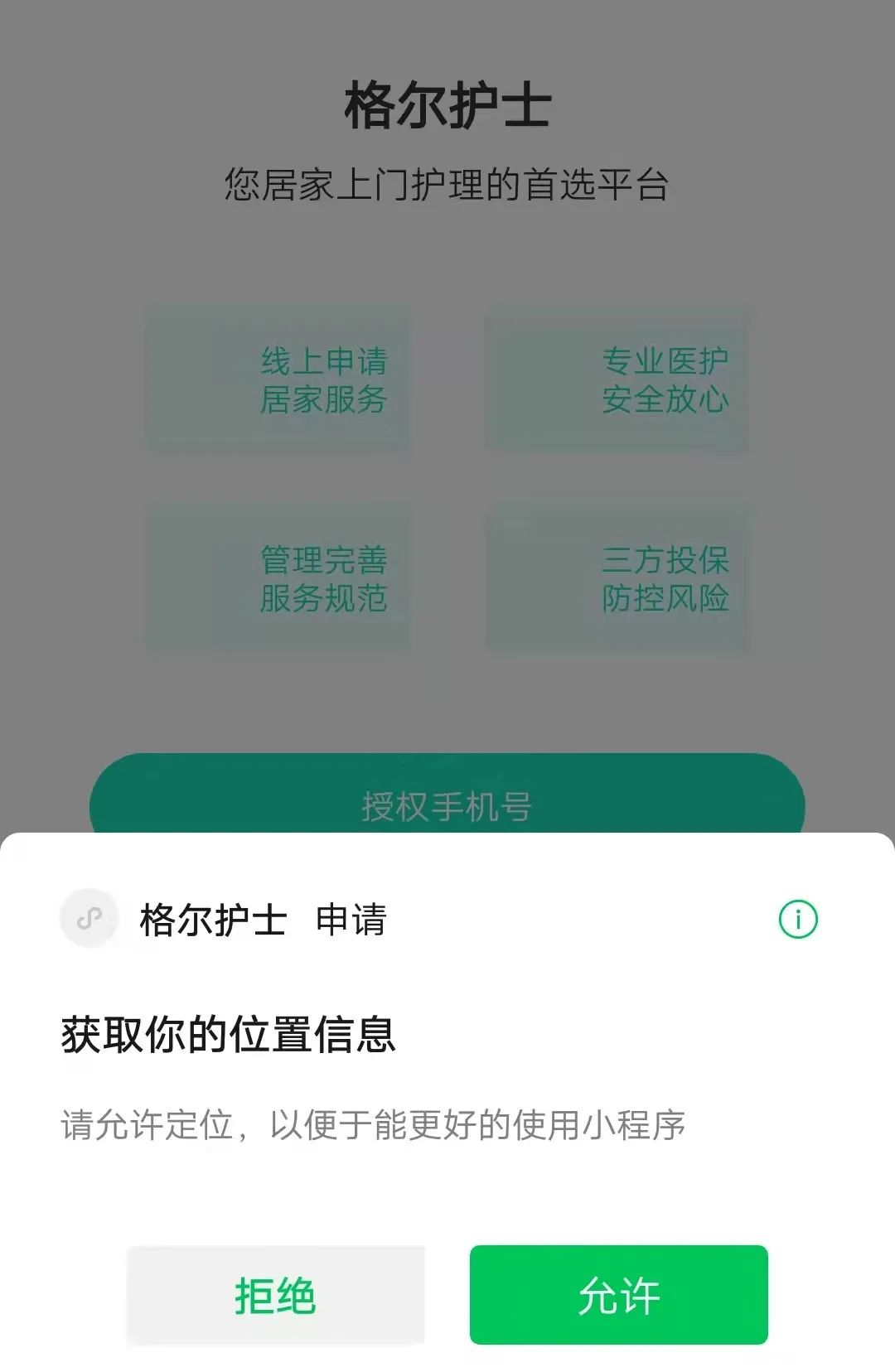Tap the green info circle on the right
The width and height of the screenshot is (895, 1372).
tap(800, 917)
